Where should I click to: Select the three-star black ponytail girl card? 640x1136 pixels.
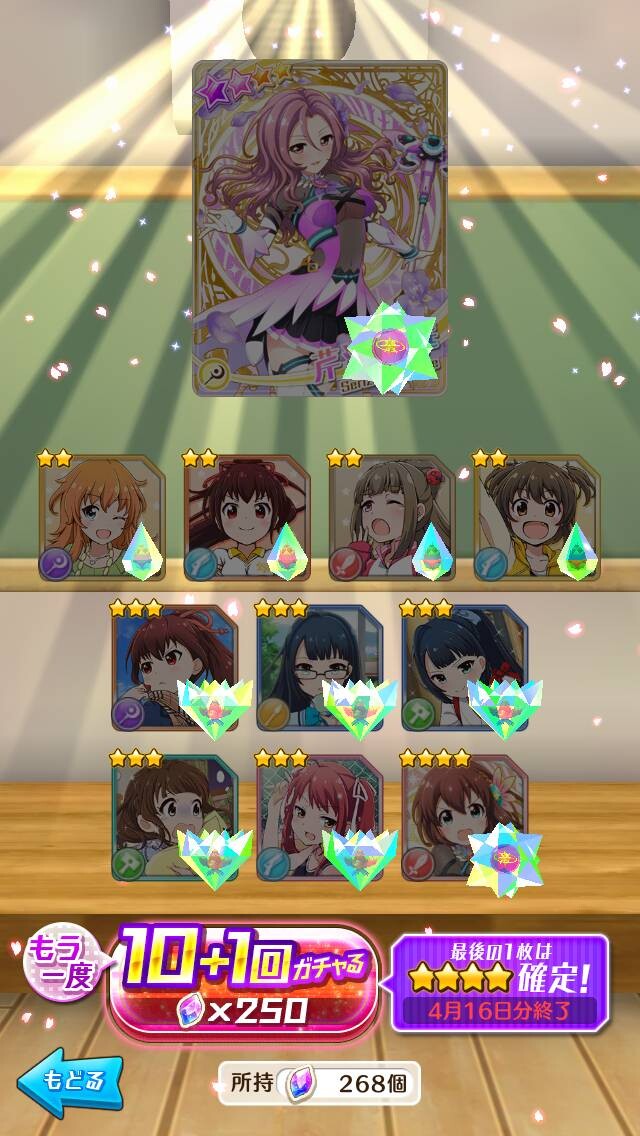coord(465,668)
